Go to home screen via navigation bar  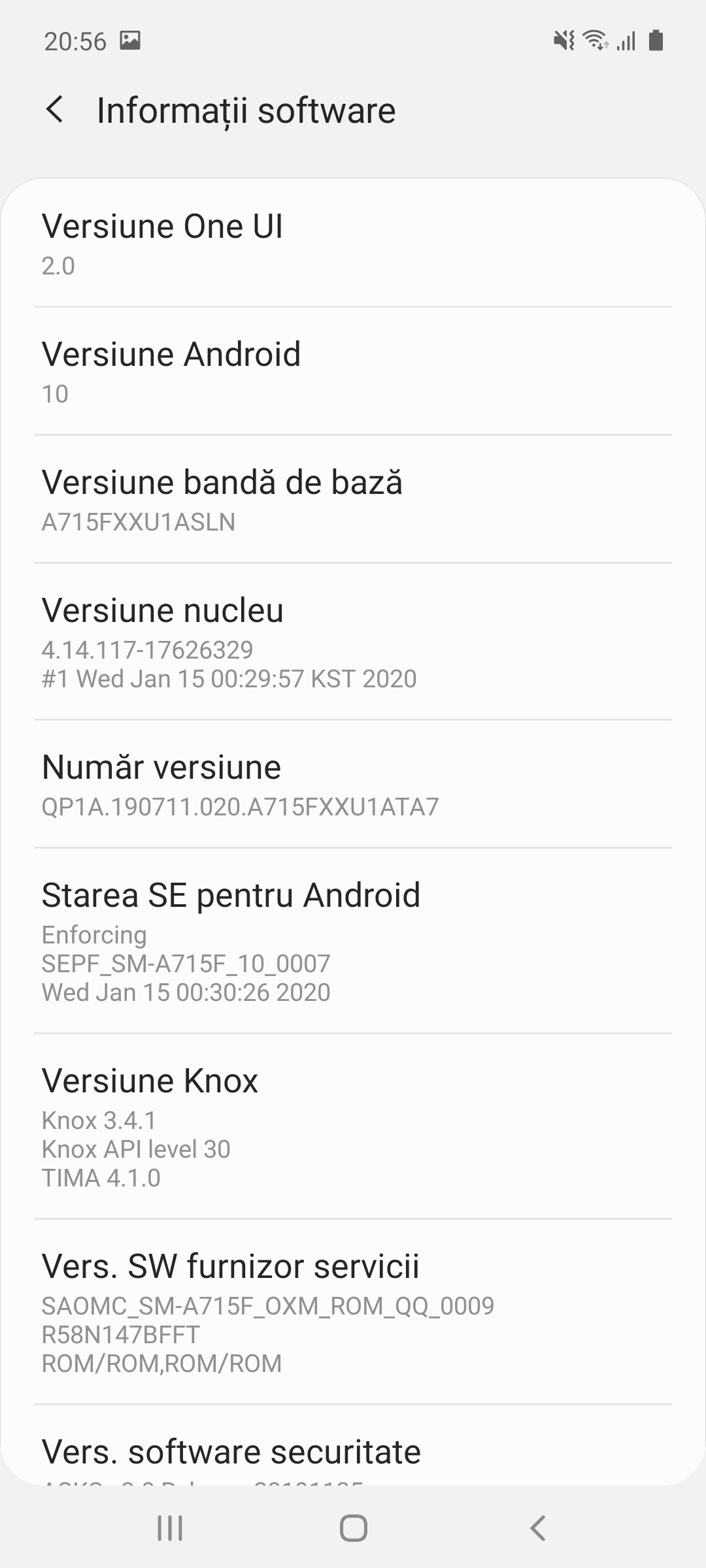coord(353,1528)
